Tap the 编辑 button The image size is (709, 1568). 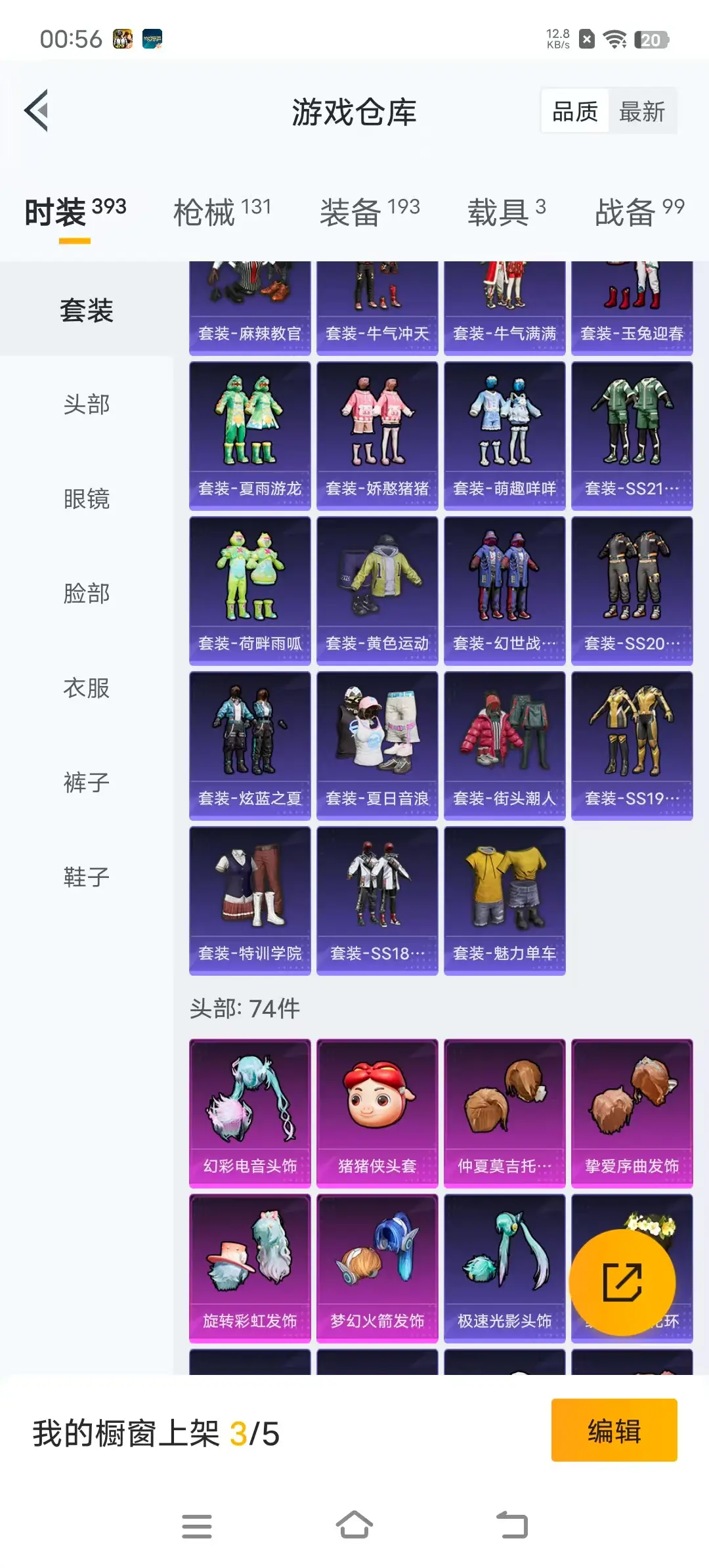point(614,1430)
